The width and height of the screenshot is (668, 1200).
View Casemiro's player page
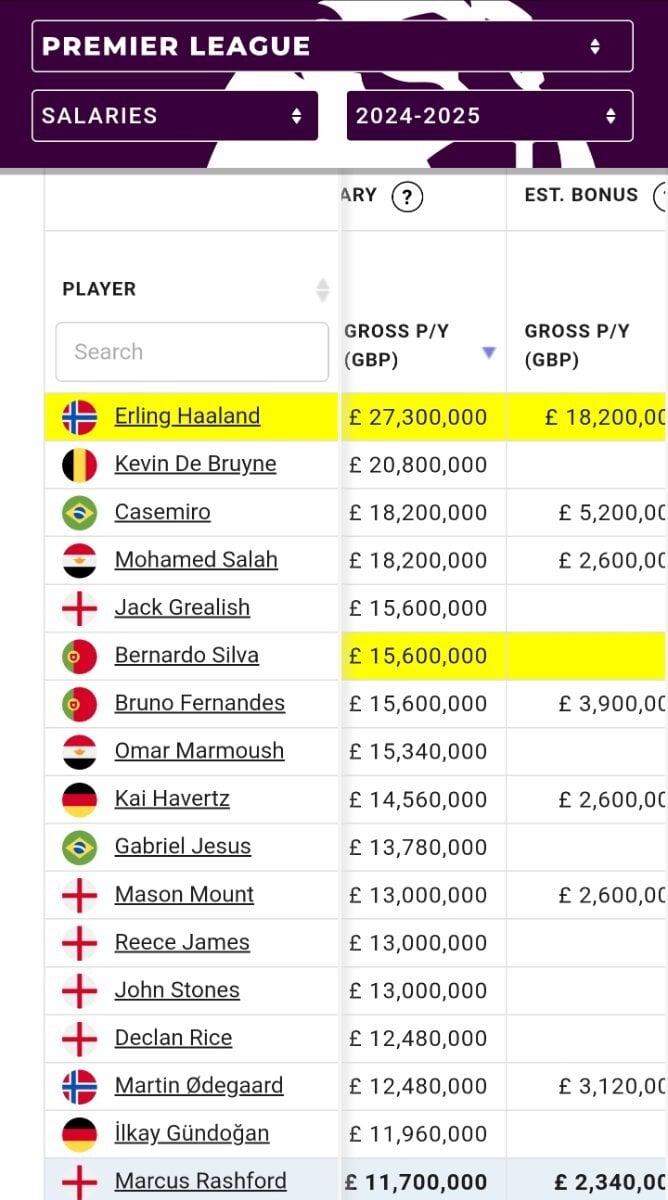[x=162, y=512]
